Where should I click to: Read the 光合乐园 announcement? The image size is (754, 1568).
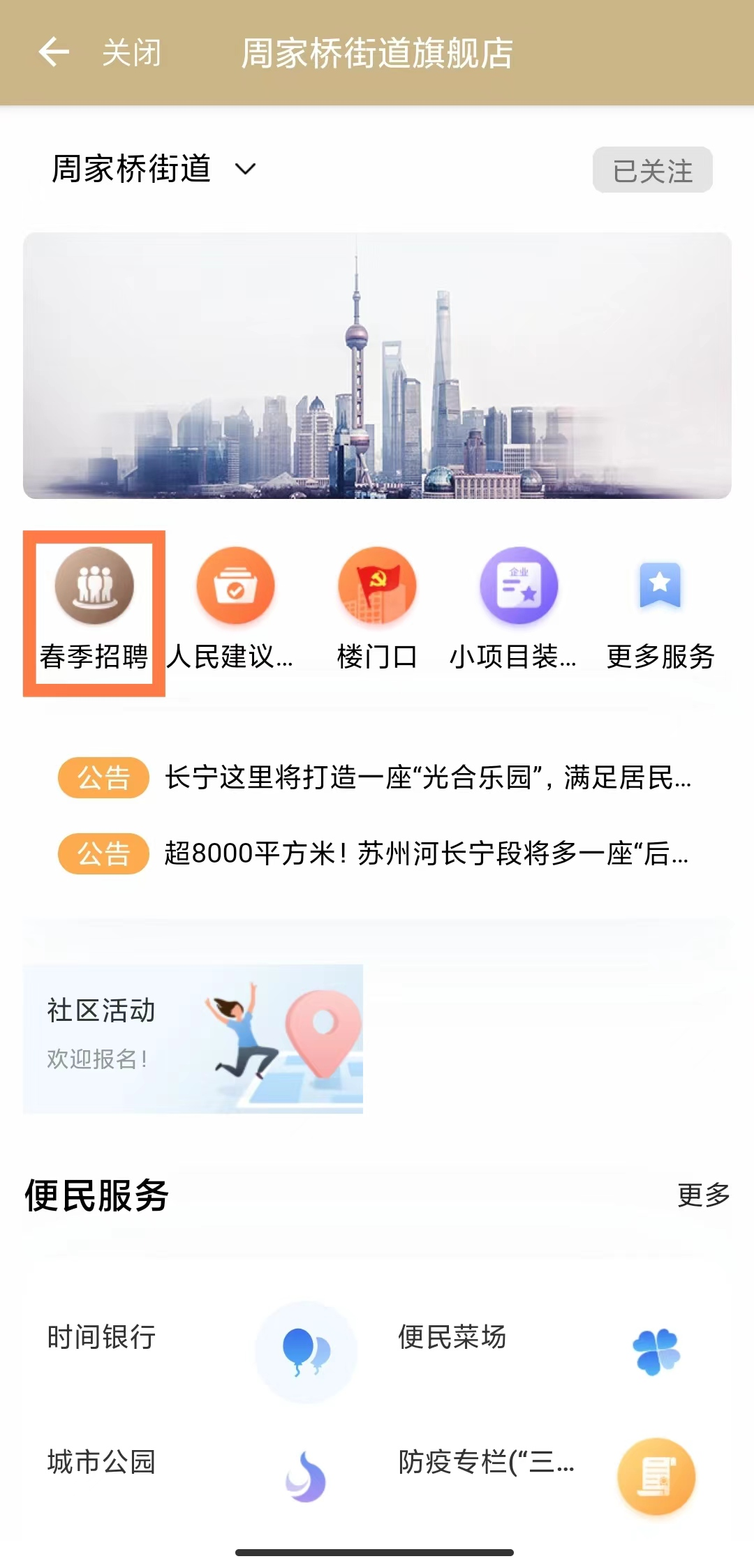tap(427, 777)
